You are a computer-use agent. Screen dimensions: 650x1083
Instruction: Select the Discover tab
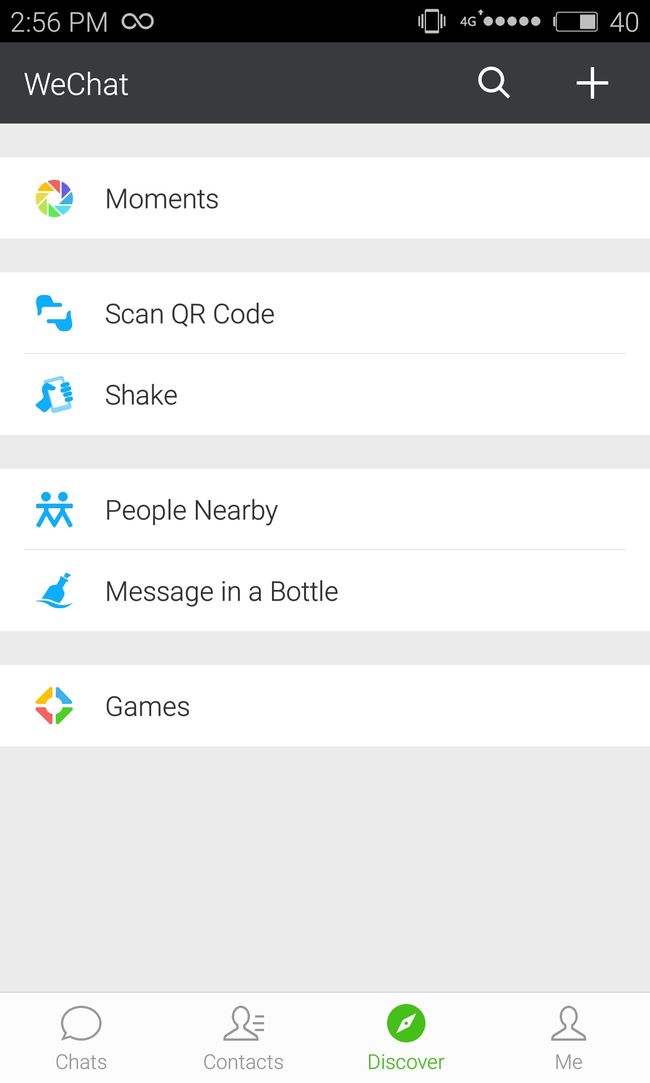(x=405, y=1038)
